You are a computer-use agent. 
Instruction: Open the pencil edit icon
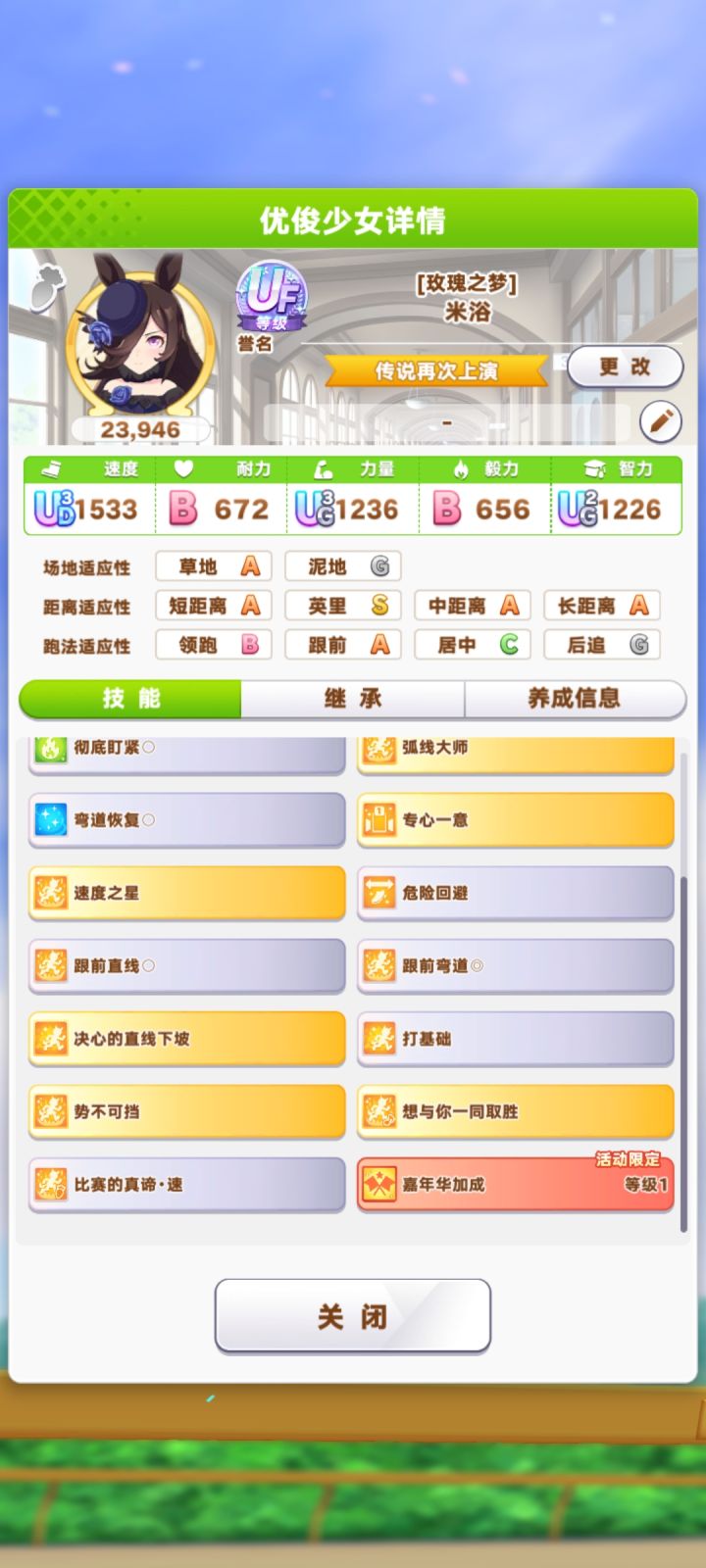click(x=660, y=419)
